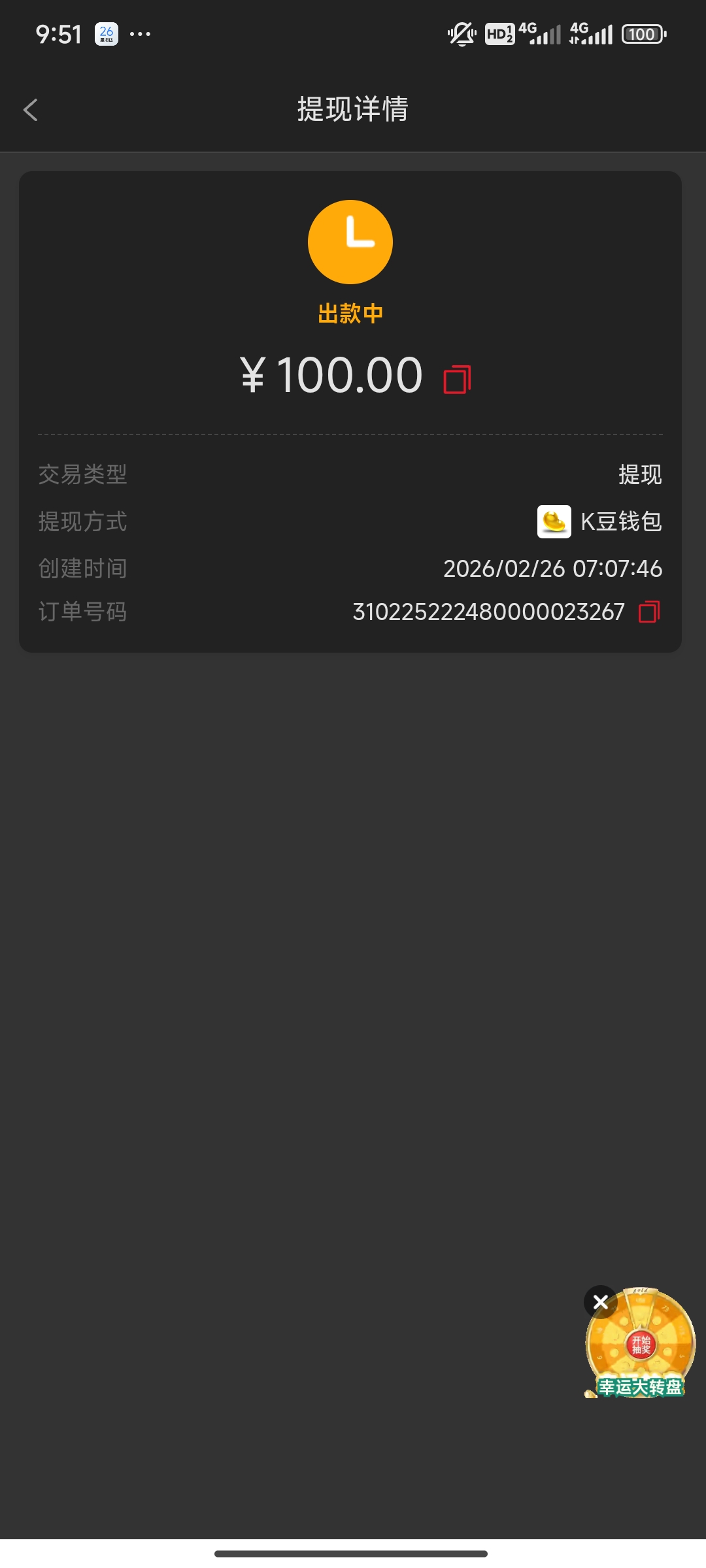706x1568 pixels.
Task: Navigate back with the left arrow
Action: tap(29, 110)
